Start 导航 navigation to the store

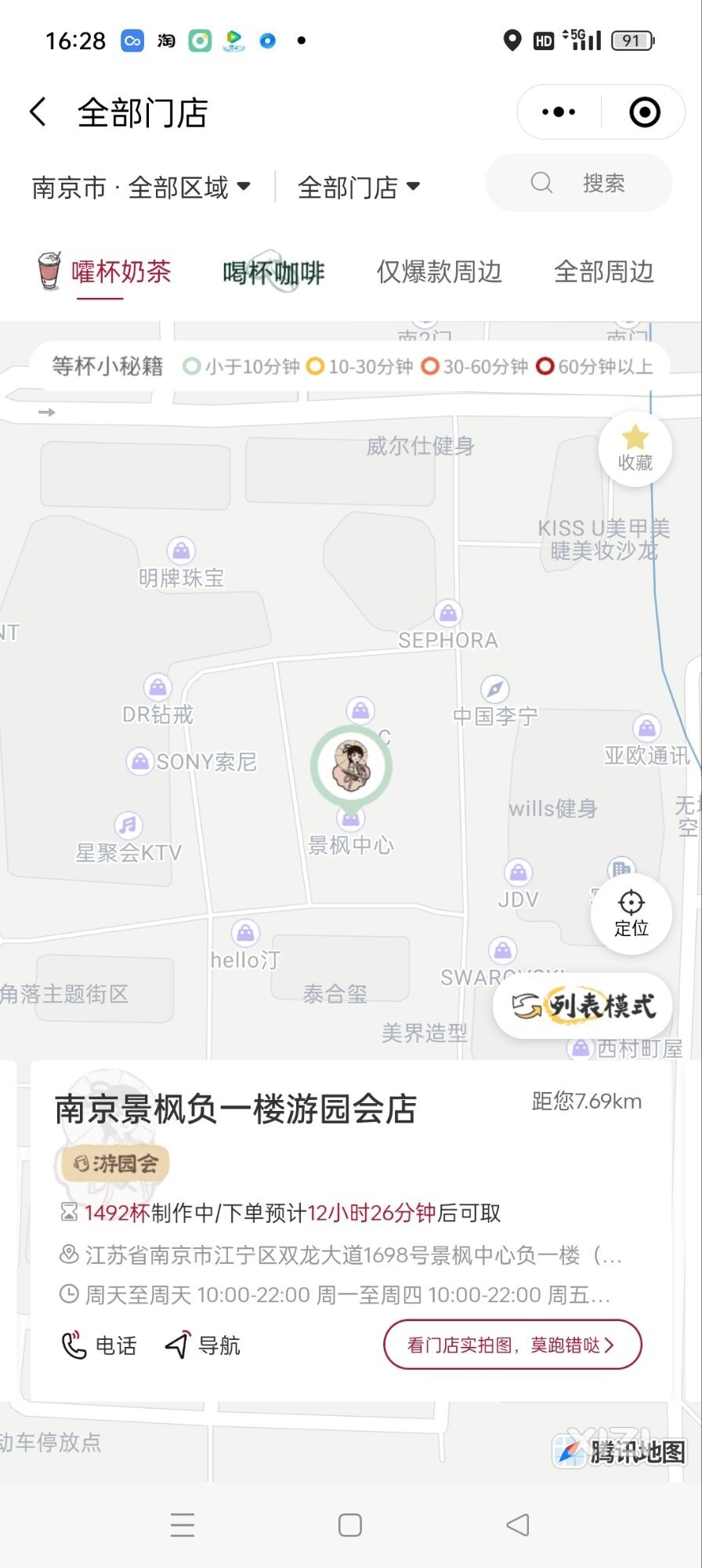click(x=203, y=1345)
